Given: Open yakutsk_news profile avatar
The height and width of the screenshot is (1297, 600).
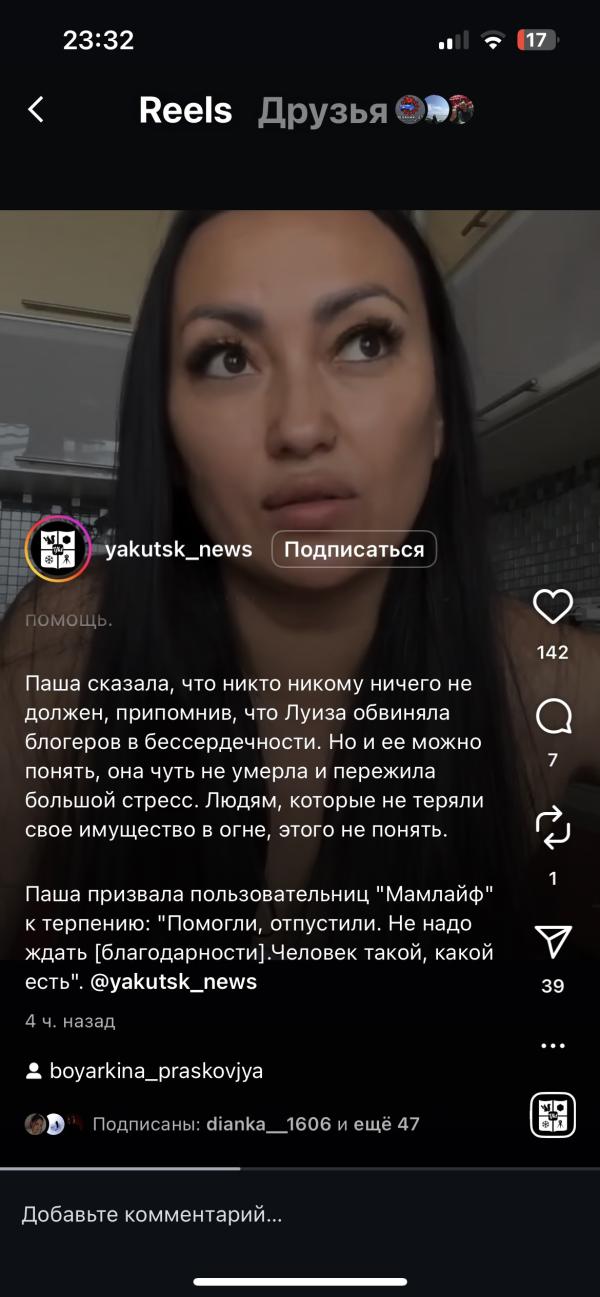Looking at the screenshot, I should (x=58, y=550).
